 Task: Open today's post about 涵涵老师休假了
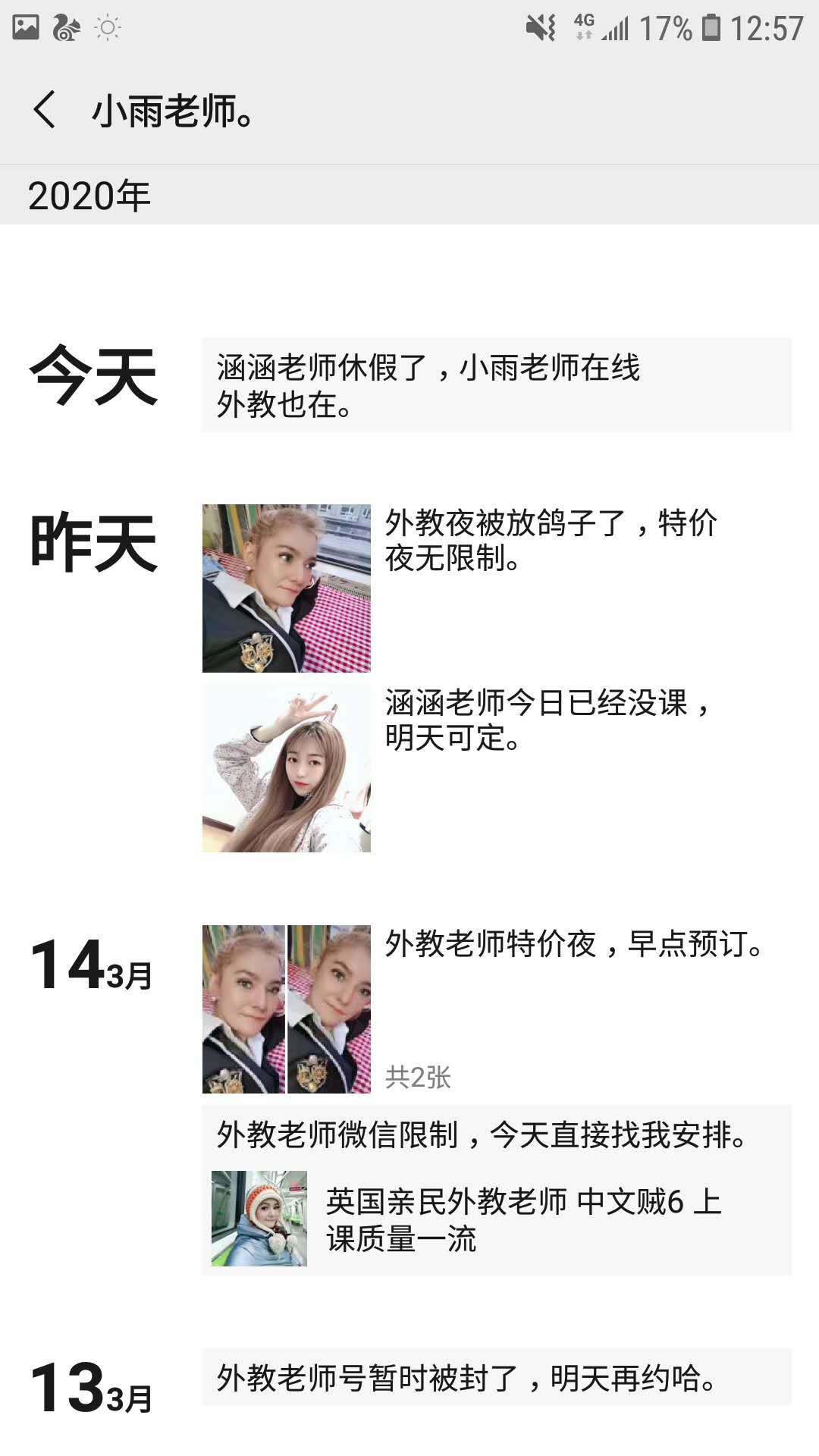pyautogui.click(x=496, y=385)
